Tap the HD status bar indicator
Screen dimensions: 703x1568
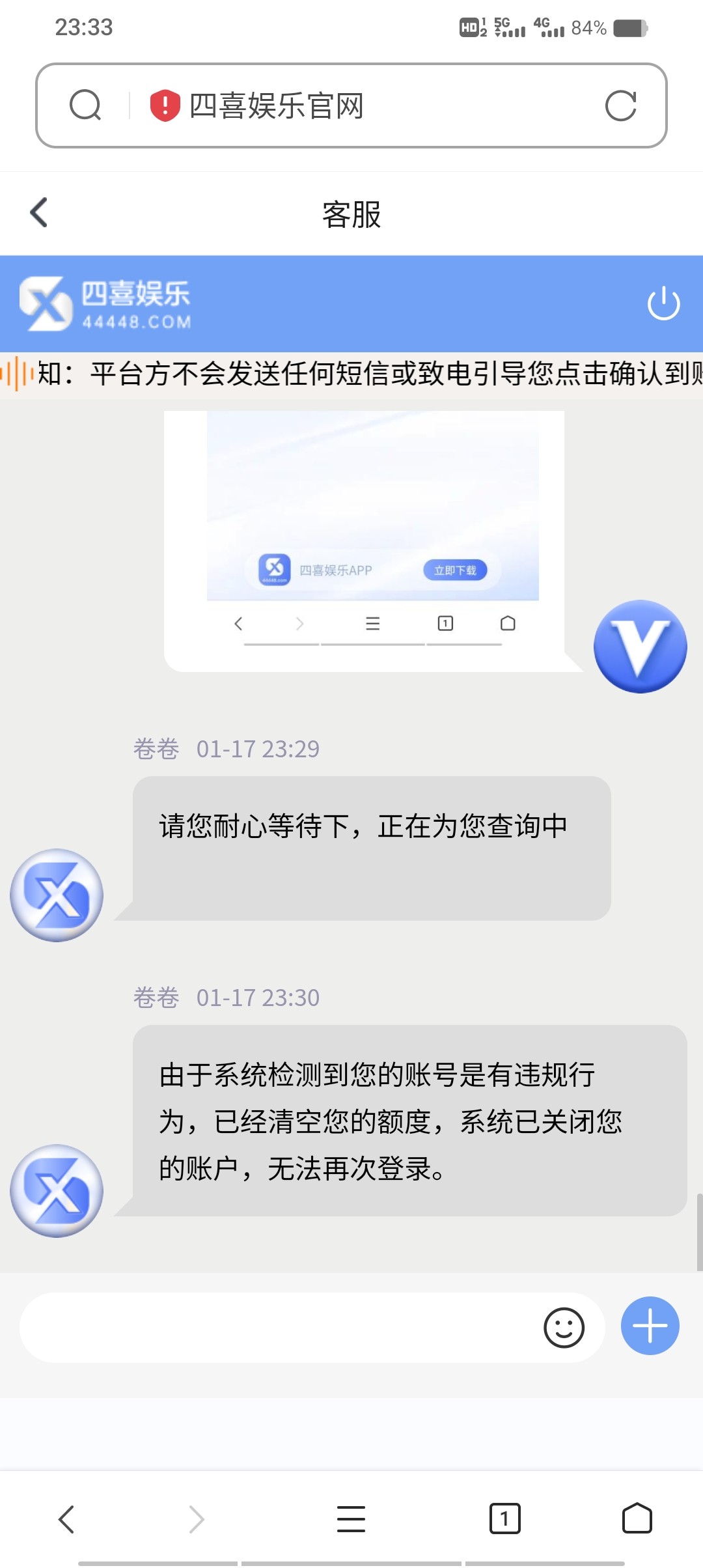[468, 27]
